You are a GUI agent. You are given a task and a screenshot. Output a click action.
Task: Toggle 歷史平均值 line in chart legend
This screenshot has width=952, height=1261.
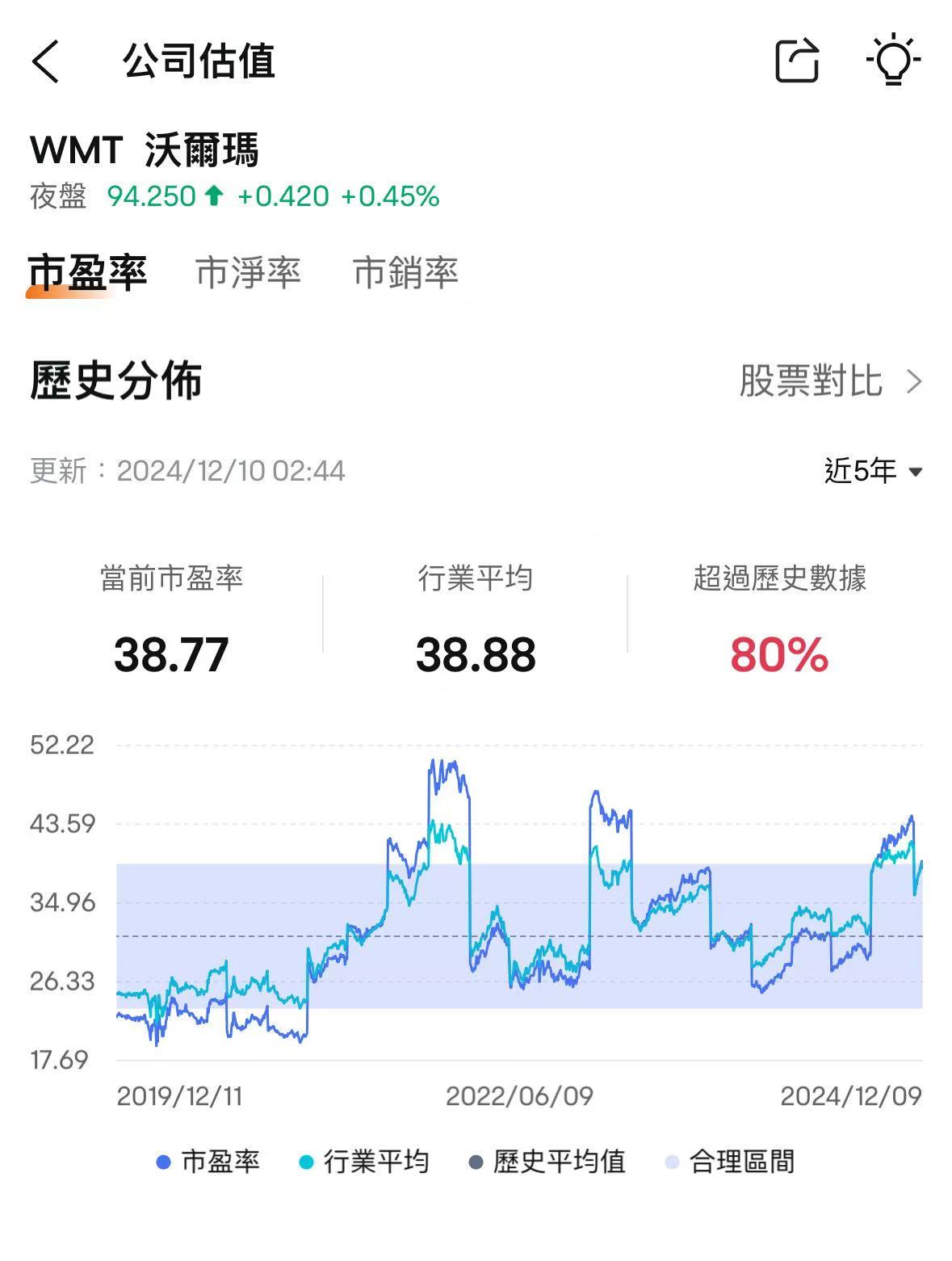(x=547, y=1162)
